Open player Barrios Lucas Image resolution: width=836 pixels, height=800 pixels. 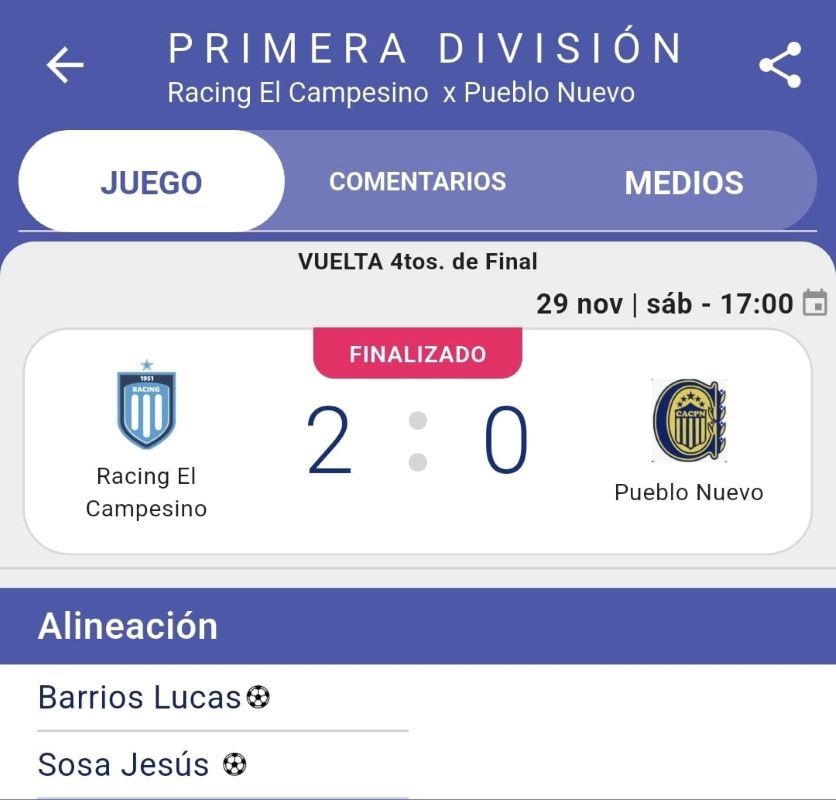[140, 697]
